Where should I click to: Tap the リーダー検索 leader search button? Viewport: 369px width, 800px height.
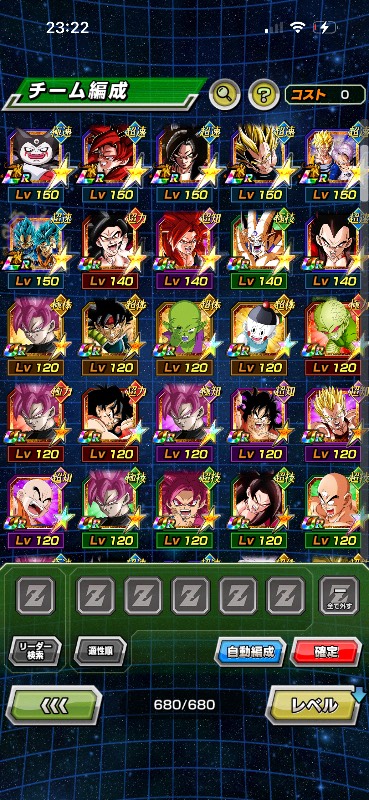pyautogui.click(x=35, y=651)
